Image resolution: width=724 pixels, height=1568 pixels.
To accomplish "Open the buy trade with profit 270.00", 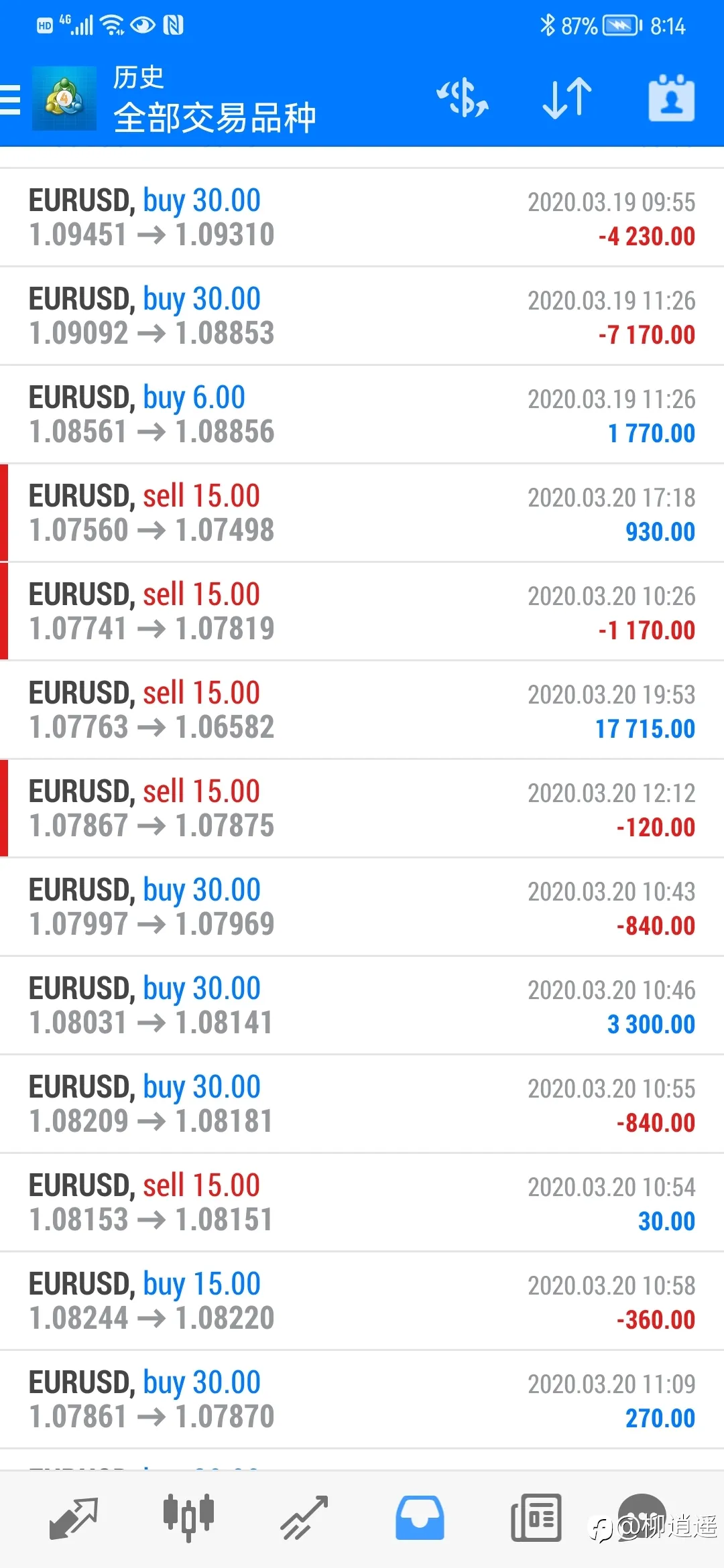I will click(362, 1400).
